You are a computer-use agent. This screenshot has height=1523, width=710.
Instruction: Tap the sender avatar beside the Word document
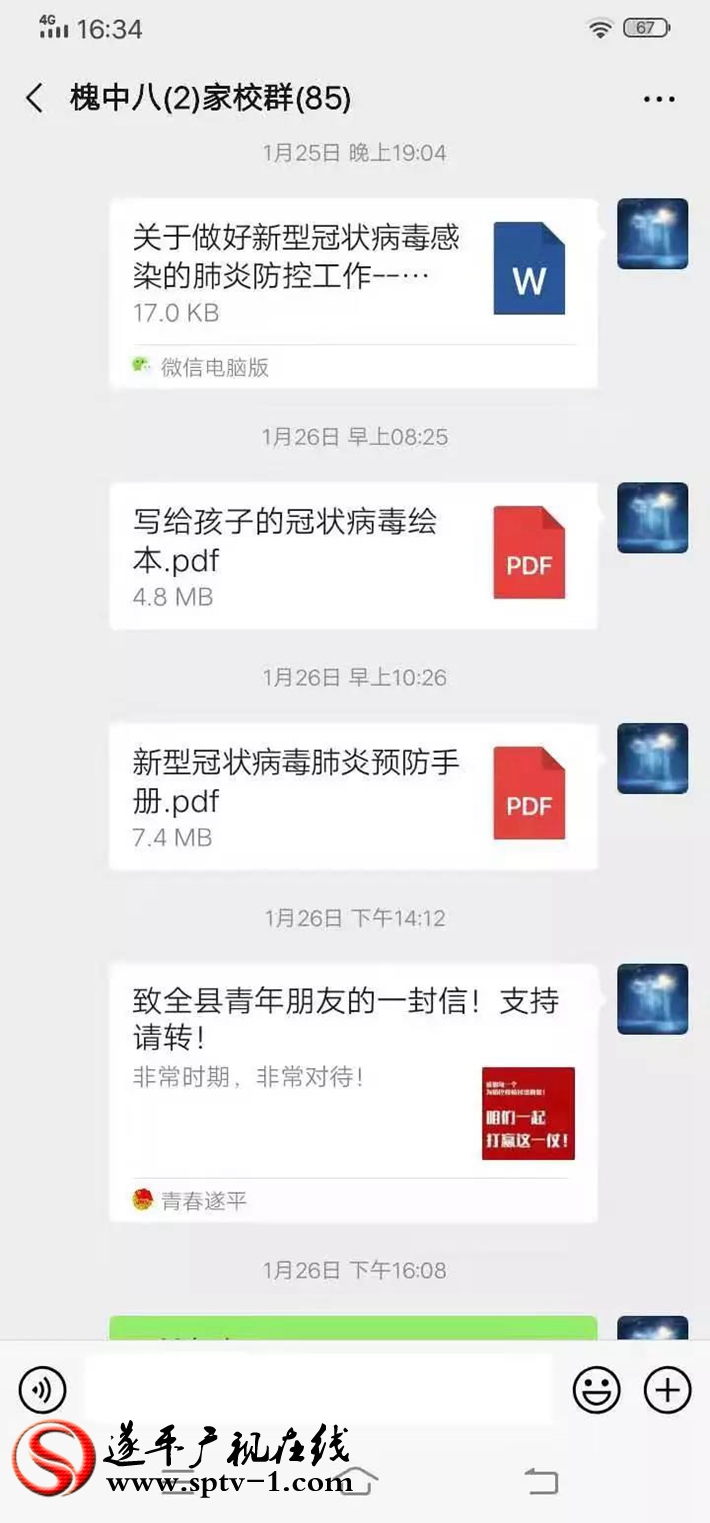(x=653, y=234)
